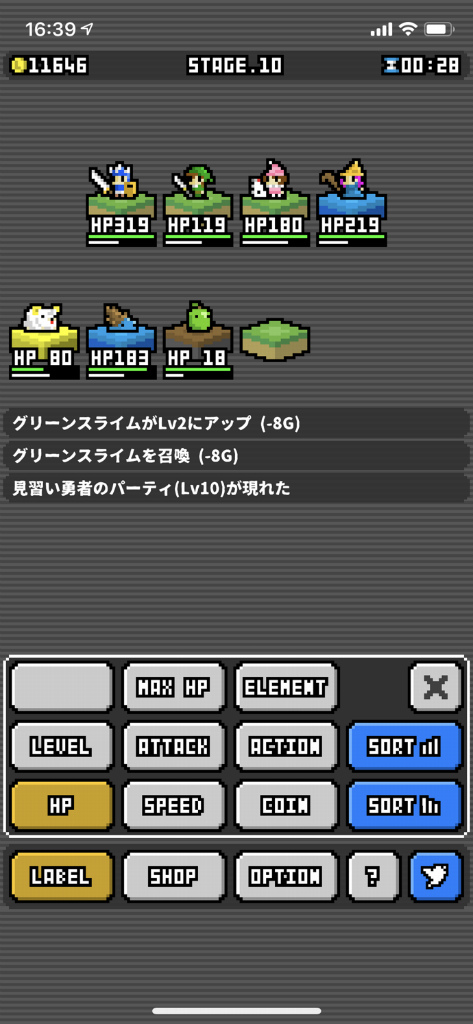Sort monsters in descending order
This screenshot has width=473, height=1024.
tap(404, 805)
